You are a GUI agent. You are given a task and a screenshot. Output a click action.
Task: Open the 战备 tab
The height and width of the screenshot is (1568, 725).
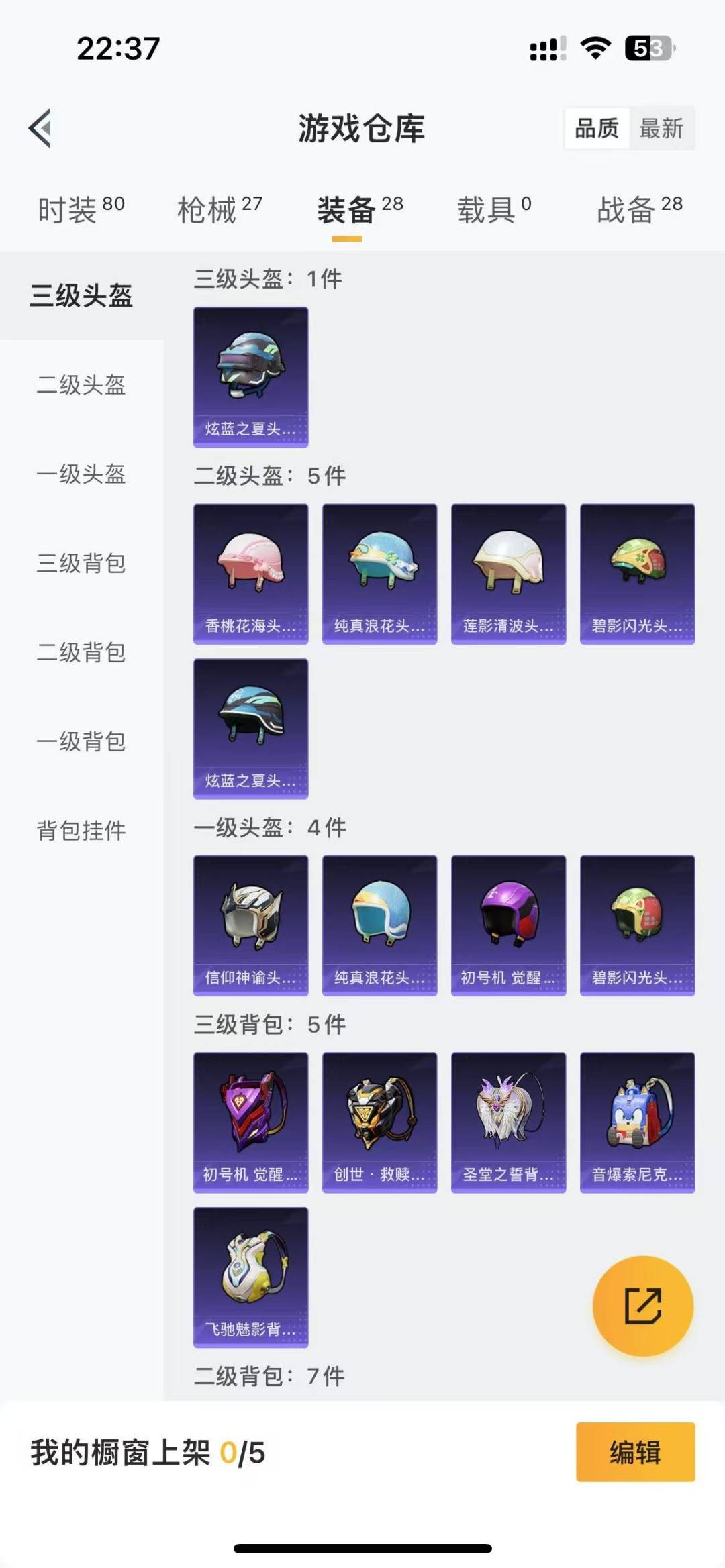coord(640,210)
